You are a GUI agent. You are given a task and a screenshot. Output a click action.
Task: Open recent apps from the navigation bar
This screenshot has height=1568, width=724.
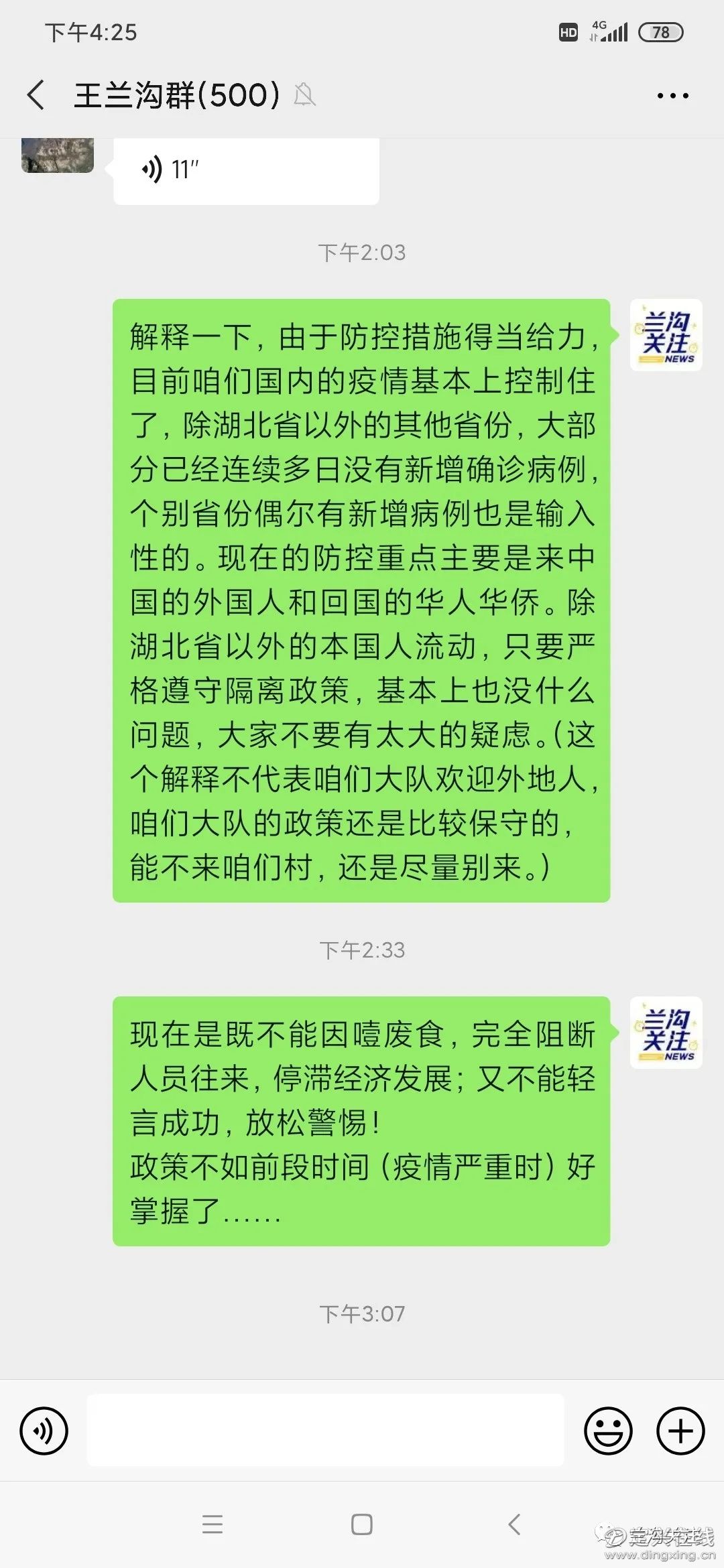(213, 1525)
